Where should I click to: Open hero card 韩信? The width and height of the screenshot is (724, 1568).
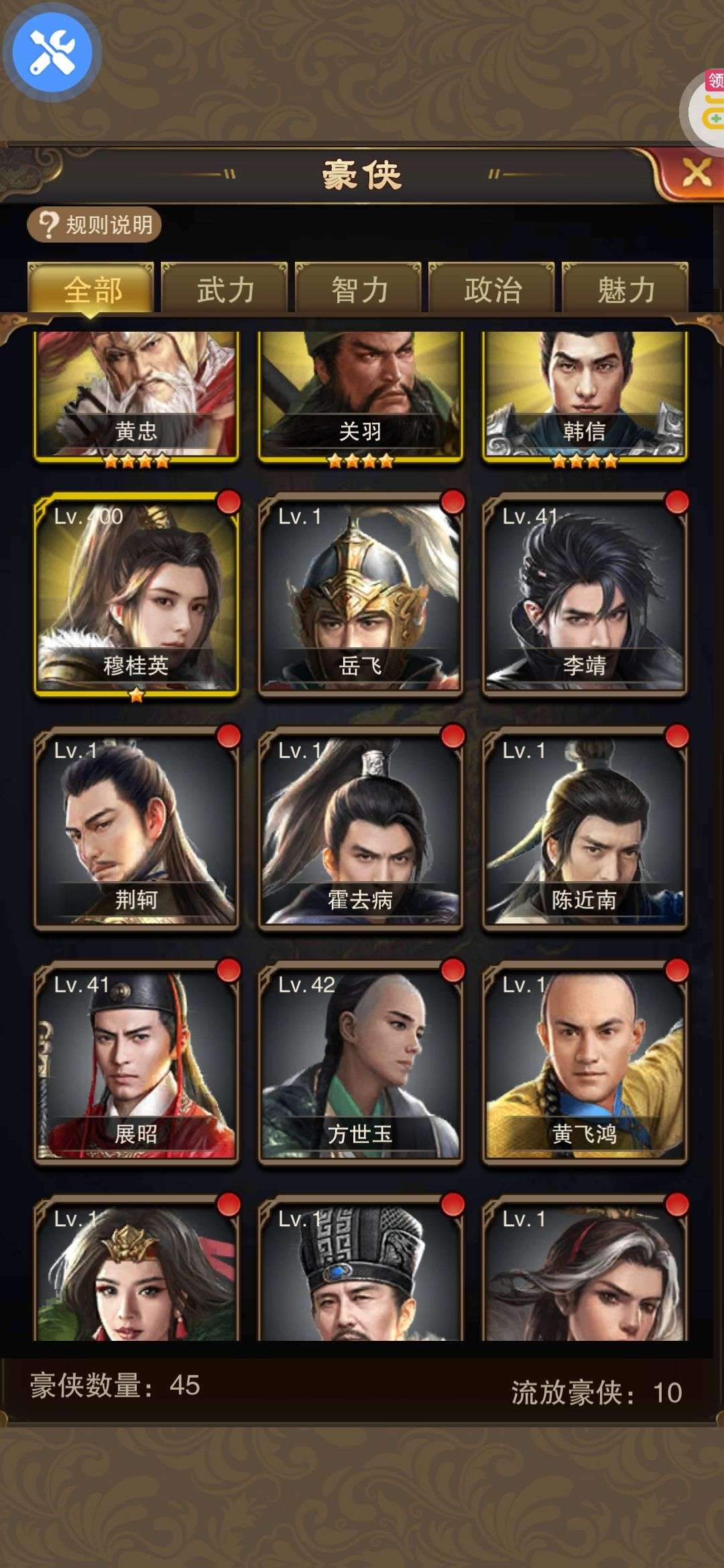[585, 395]
